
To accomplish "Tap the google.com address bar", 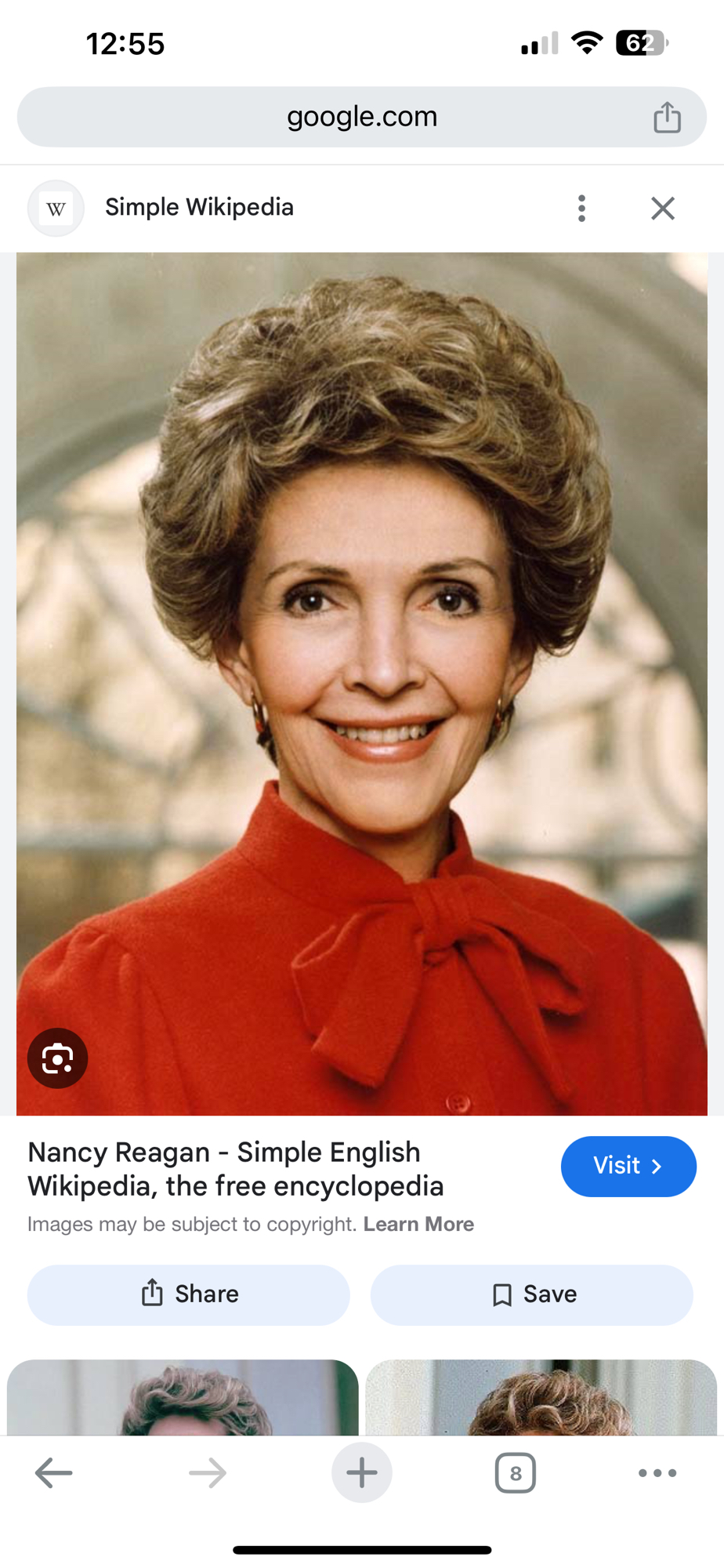I will click(361, 117).
